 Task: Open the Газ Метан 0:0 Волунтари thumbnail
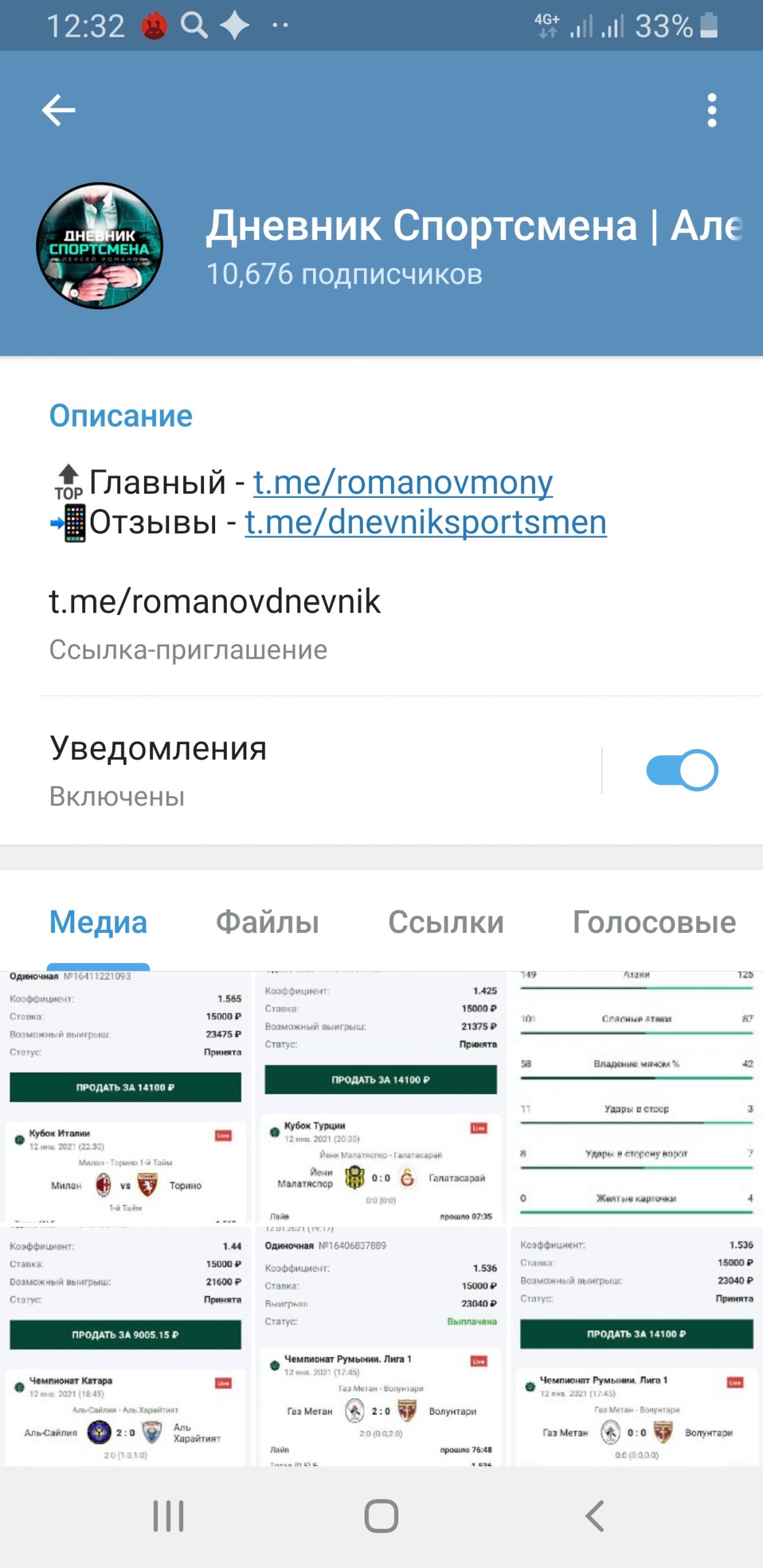637,1346
